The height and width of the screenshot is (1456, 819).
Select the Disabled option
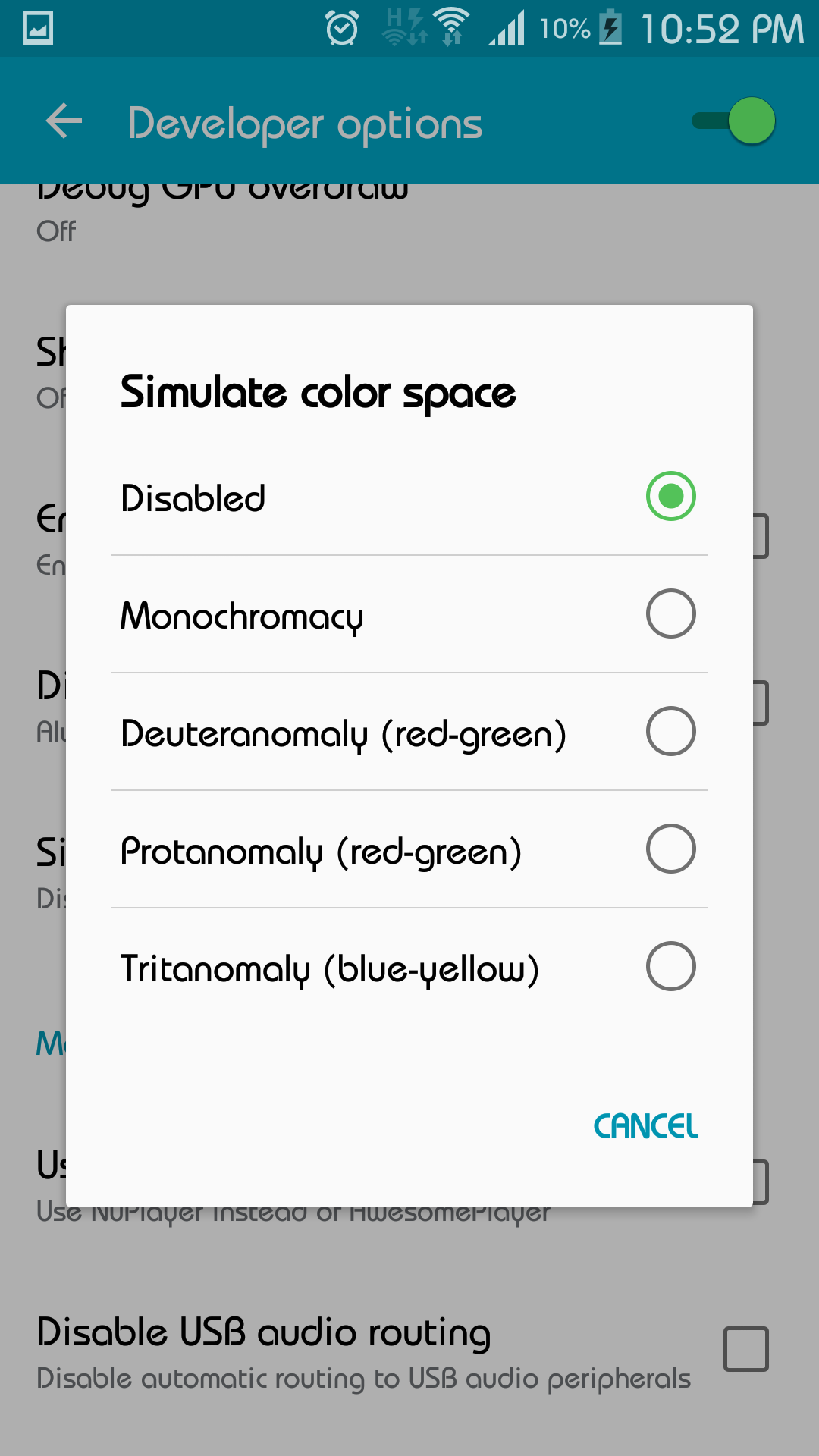coord(409,497)
